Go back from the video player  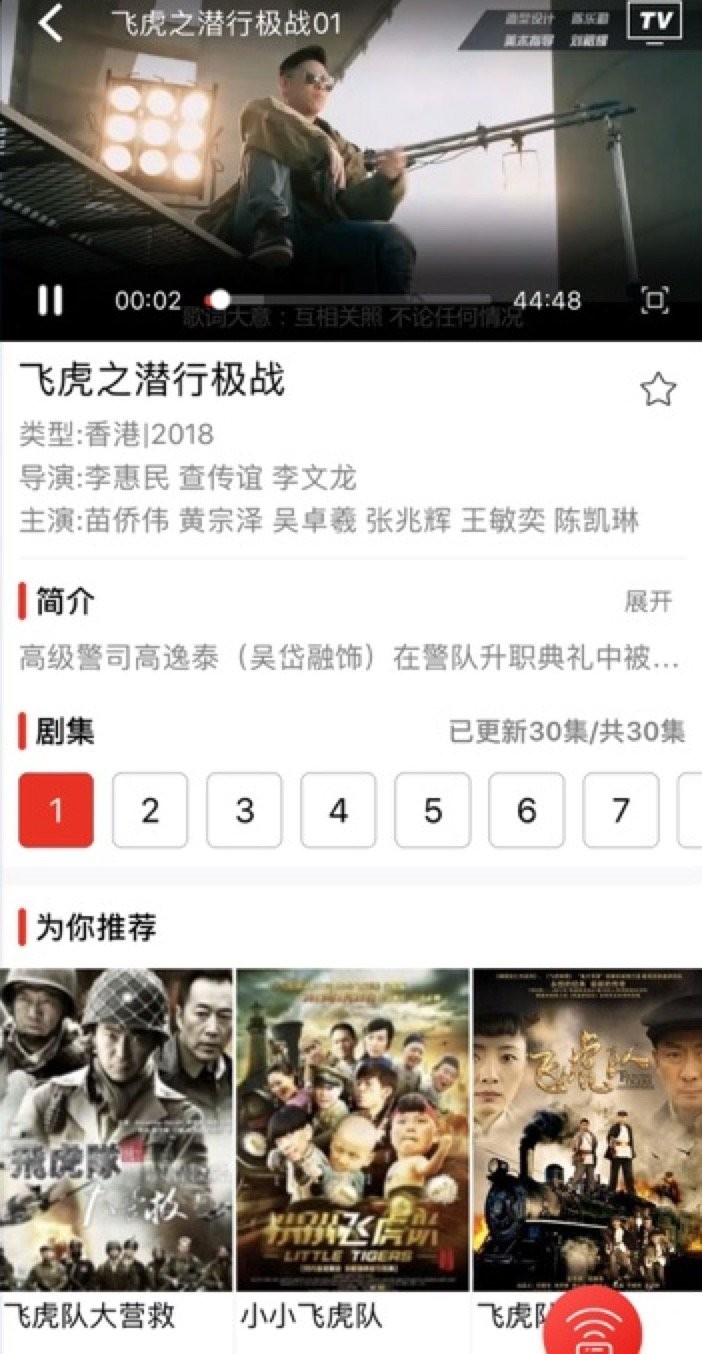coord(50,24)
